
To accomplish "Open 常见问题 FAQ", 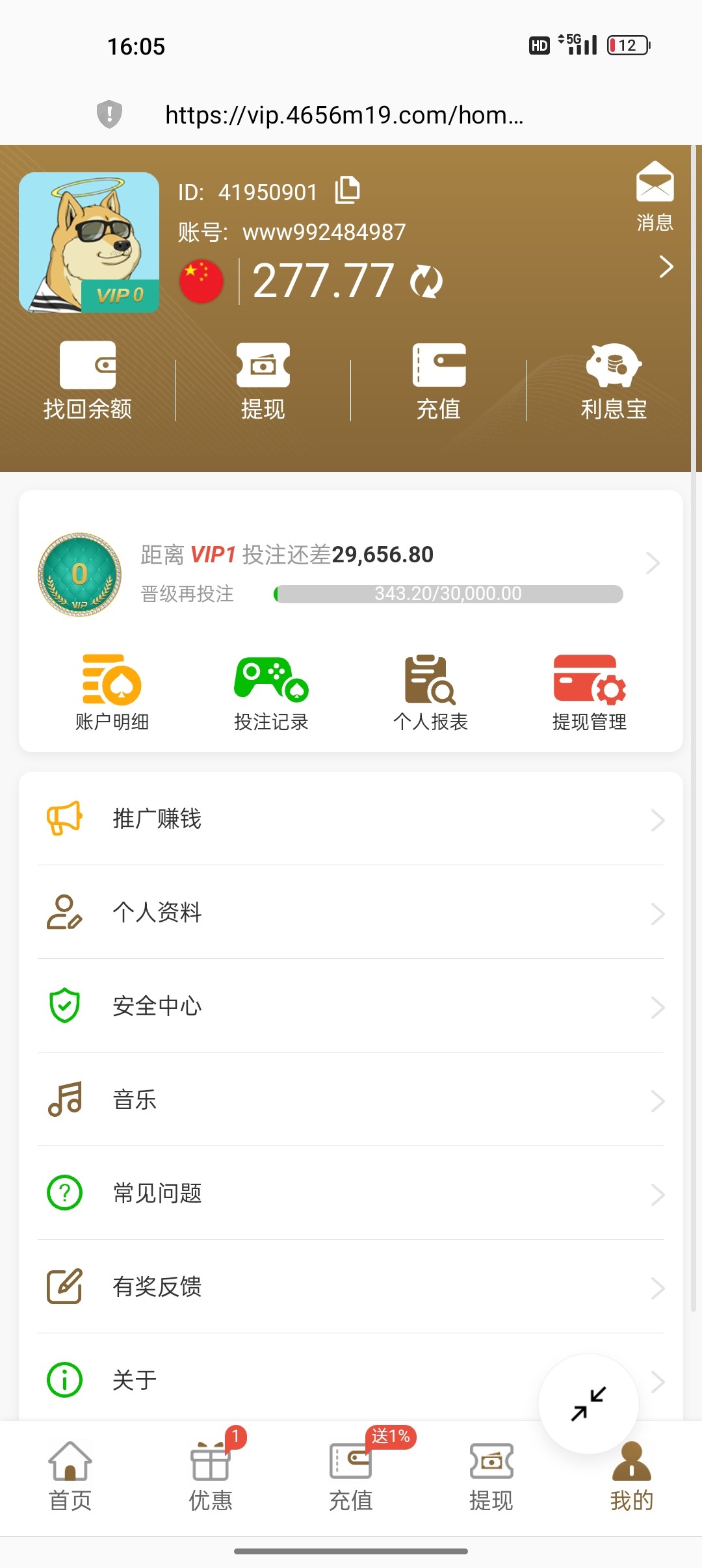I will coord(351,1194).
